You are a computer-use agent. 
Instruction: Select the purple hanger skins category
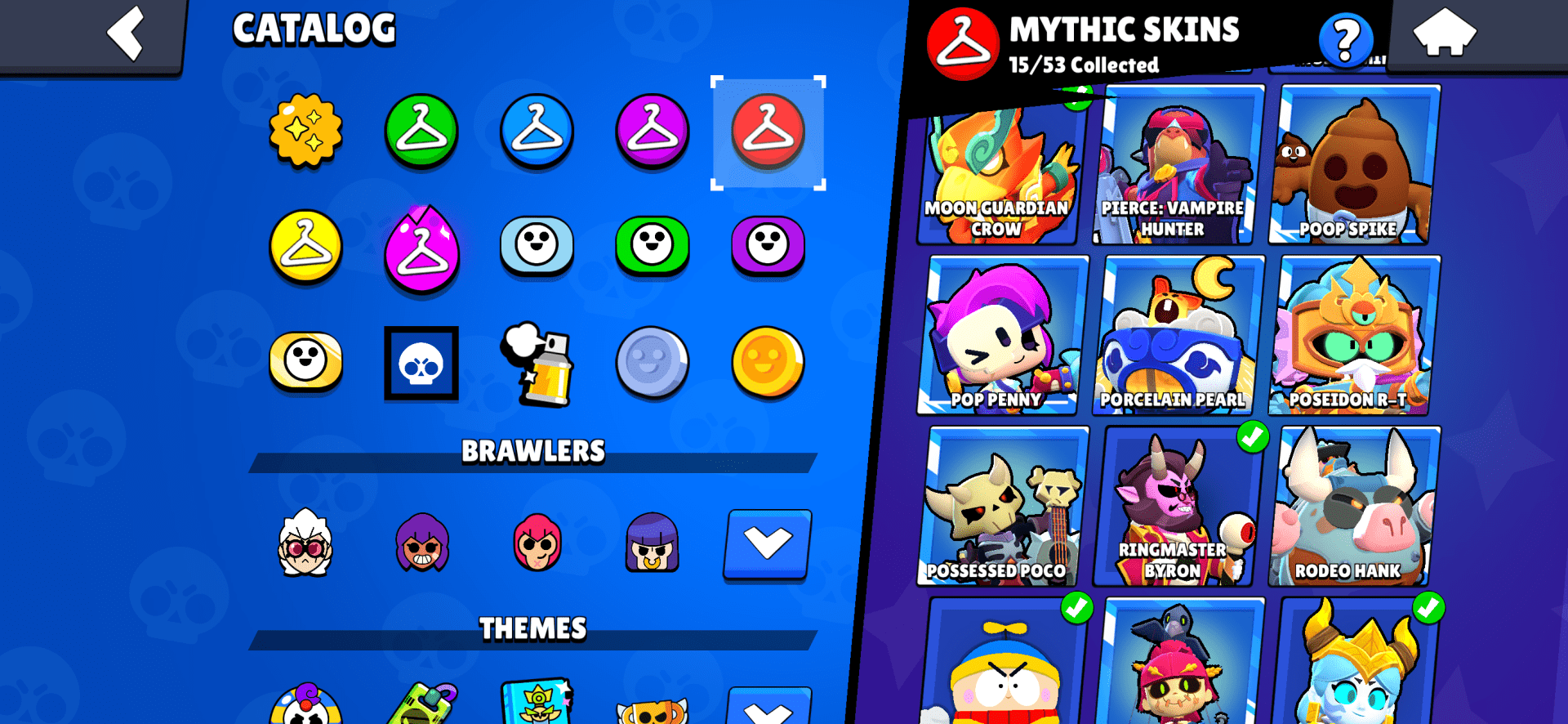pyautogui.click(x=652, y=131)
